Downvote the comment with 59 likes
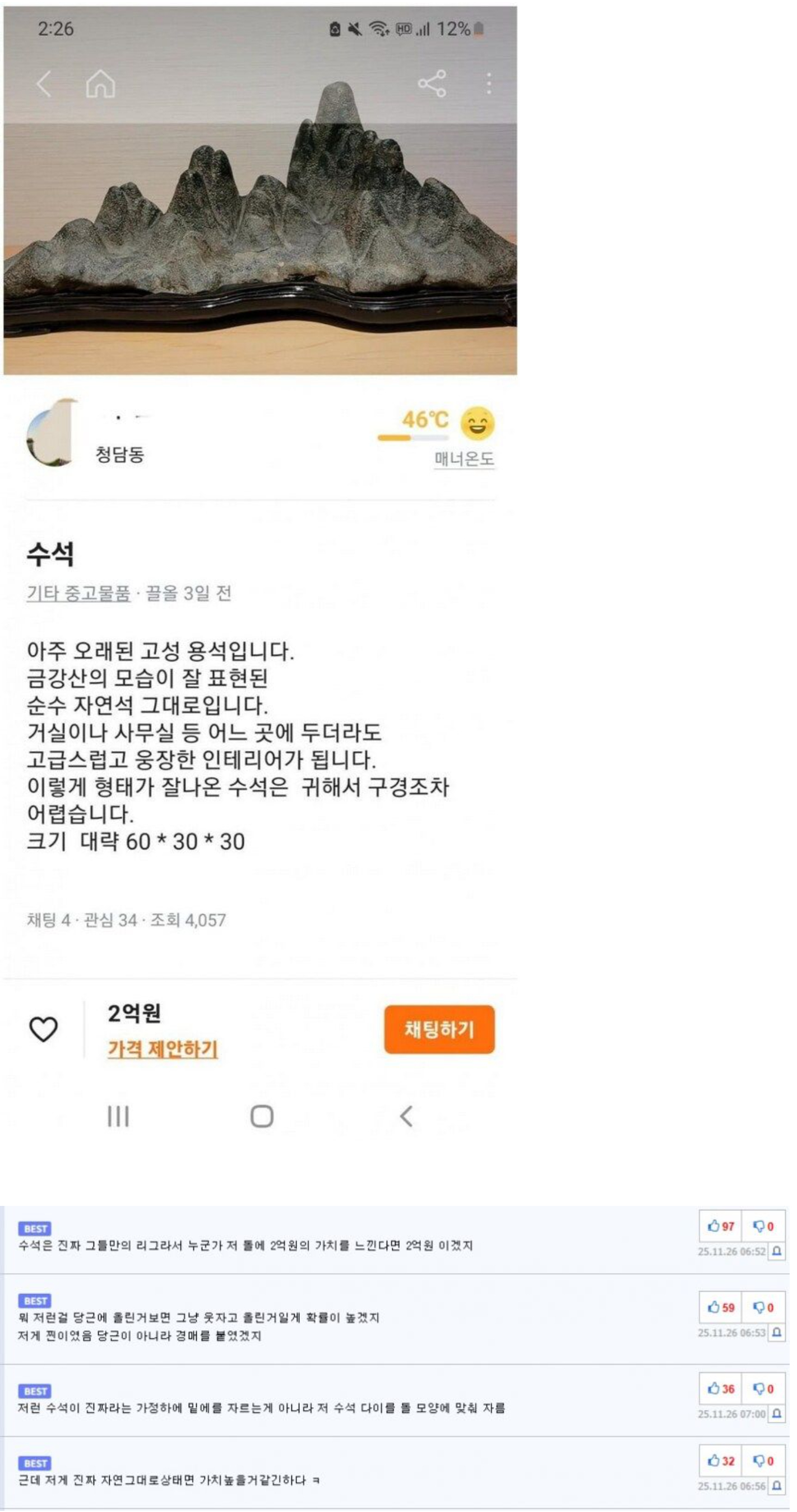Image resolution: width=797 pixels, height=1512 pixels. (763, 1308)
